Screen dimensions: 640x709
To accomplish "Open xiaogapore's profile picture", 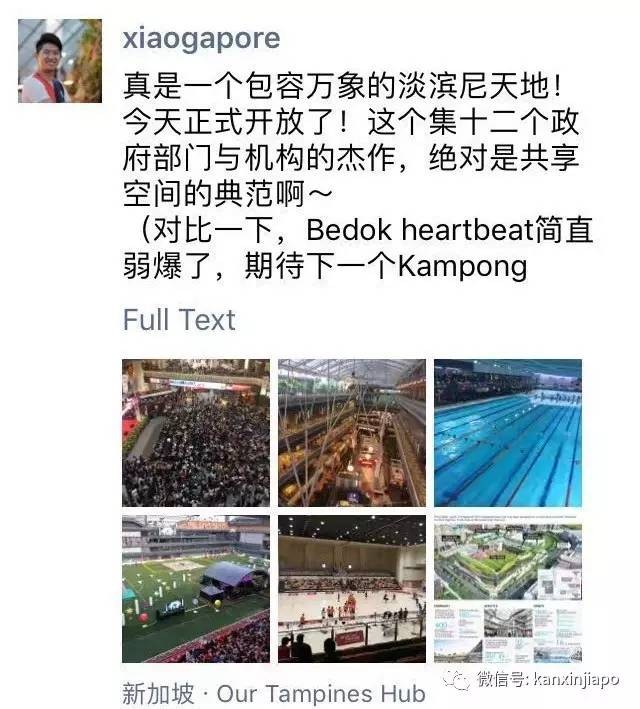I will point(61,62).
